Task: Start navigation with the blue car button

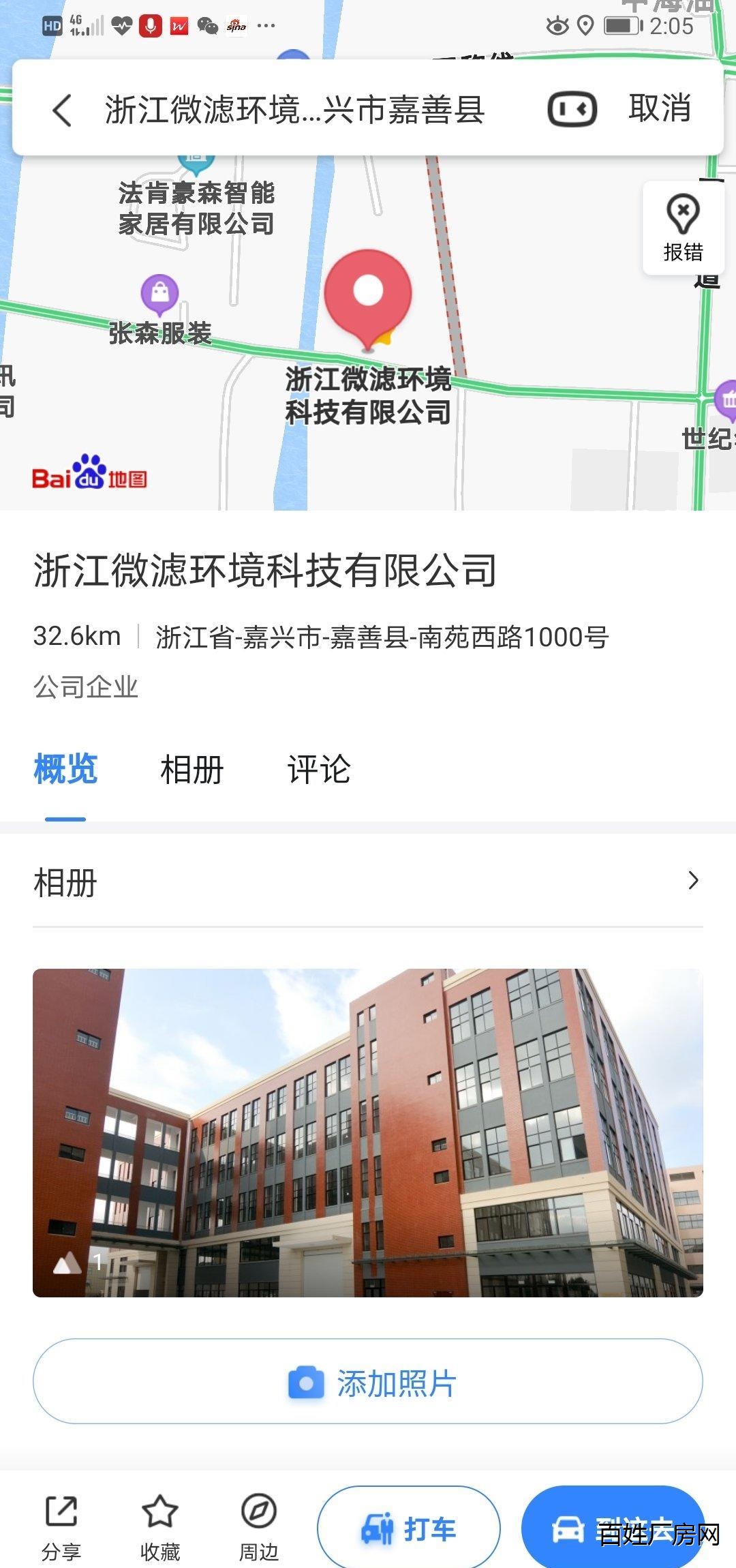Action: (x=612, y=1528)
